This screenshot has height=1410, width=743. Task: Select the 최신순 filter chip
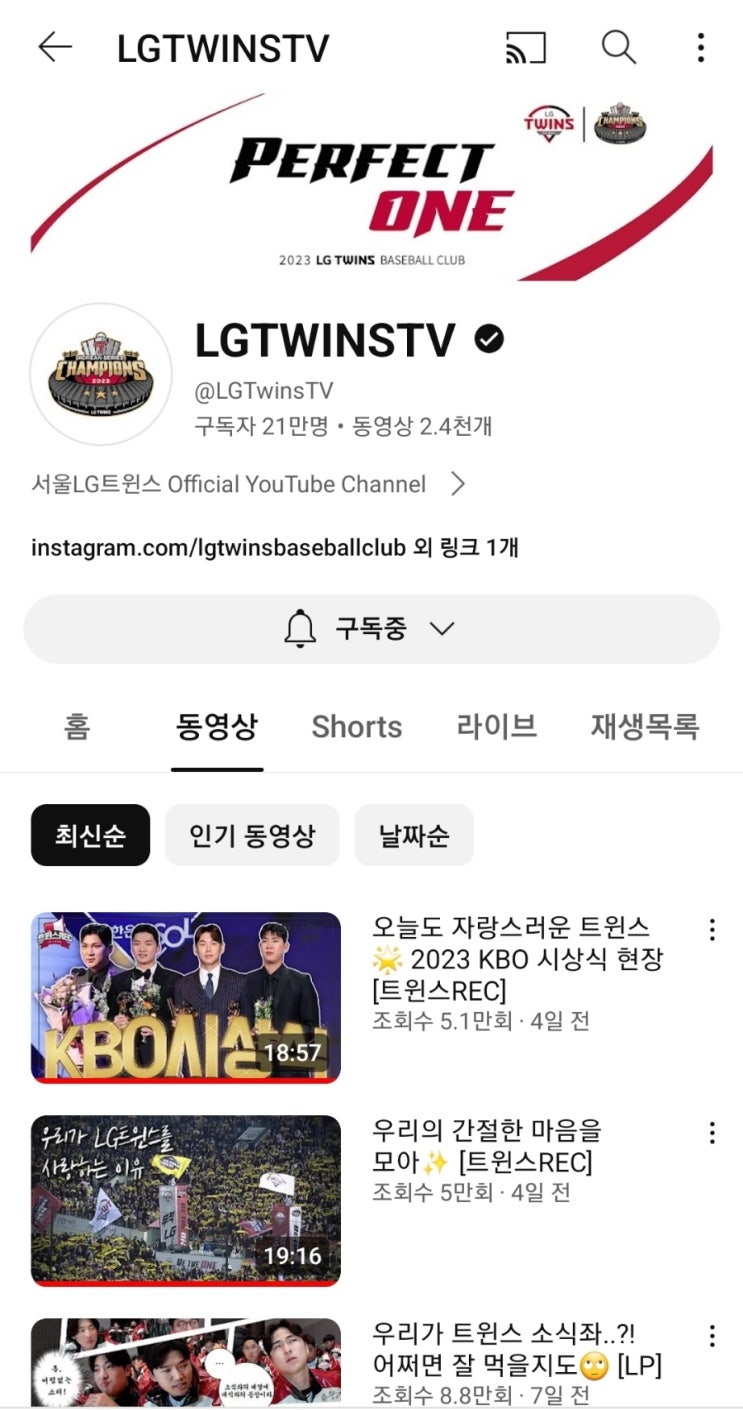tap(90, 835)
